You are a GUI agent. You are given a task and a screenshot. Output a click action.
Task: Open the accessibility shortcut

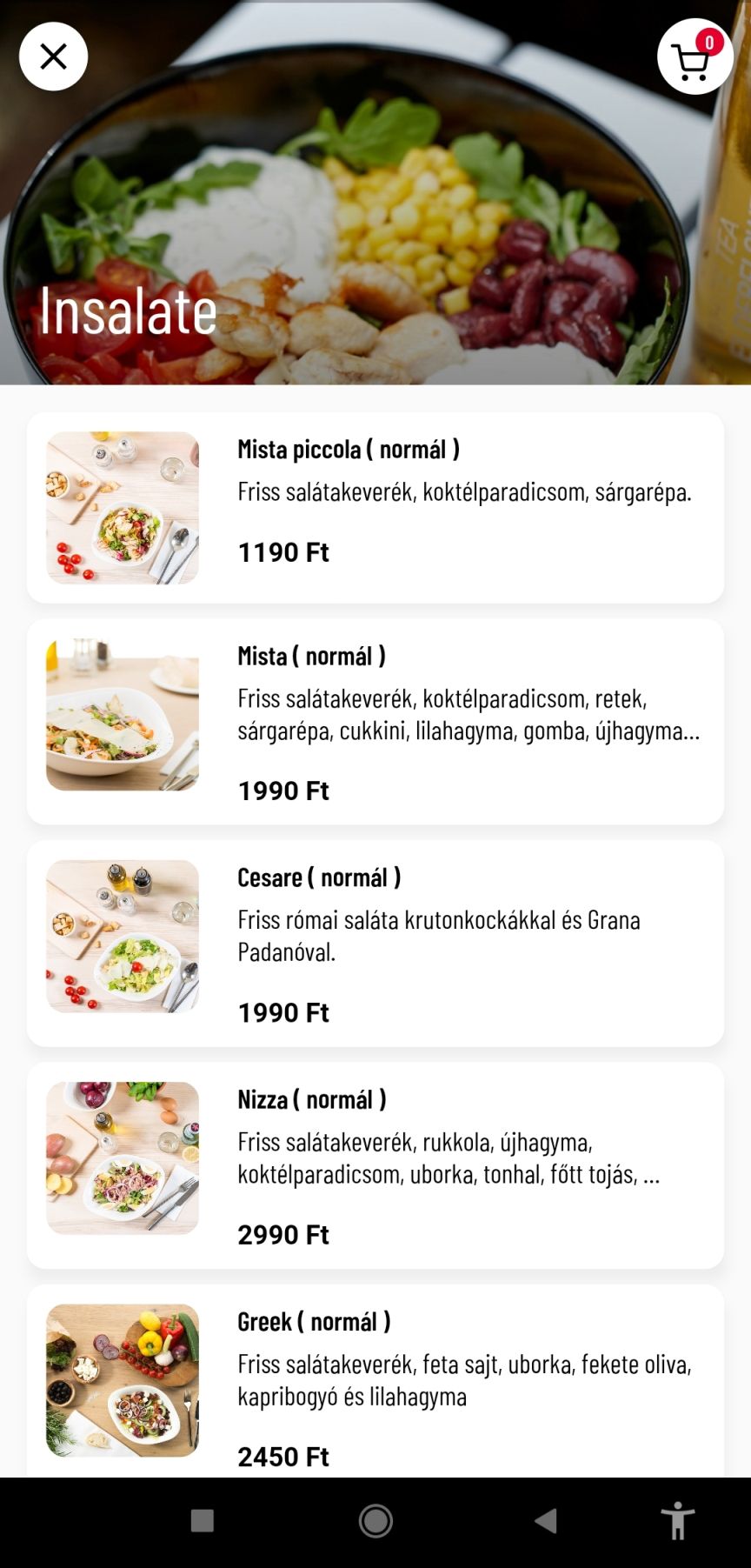coord(678,1521)
